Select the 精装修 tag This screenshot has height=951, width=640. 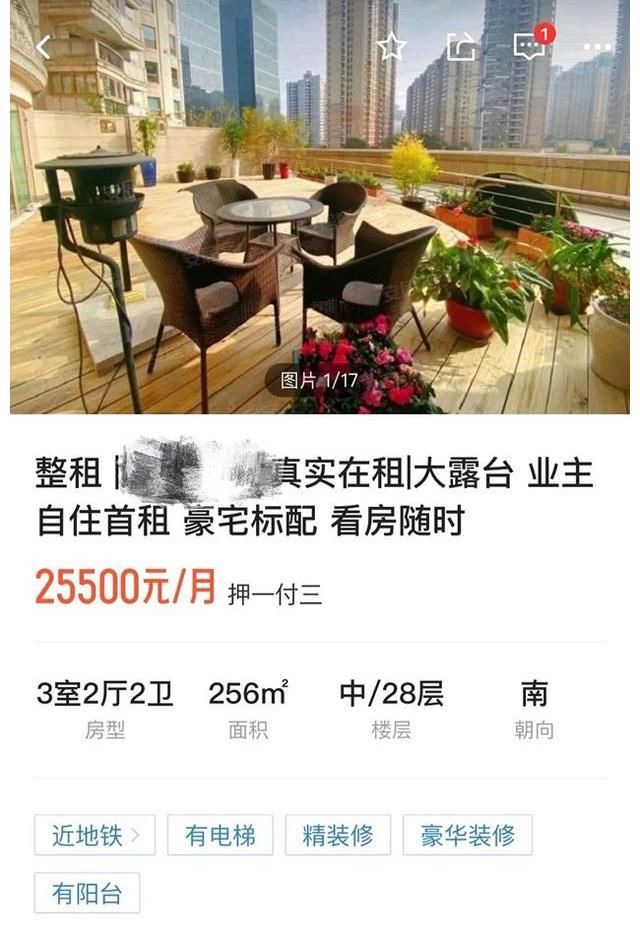tap(338, 835)
